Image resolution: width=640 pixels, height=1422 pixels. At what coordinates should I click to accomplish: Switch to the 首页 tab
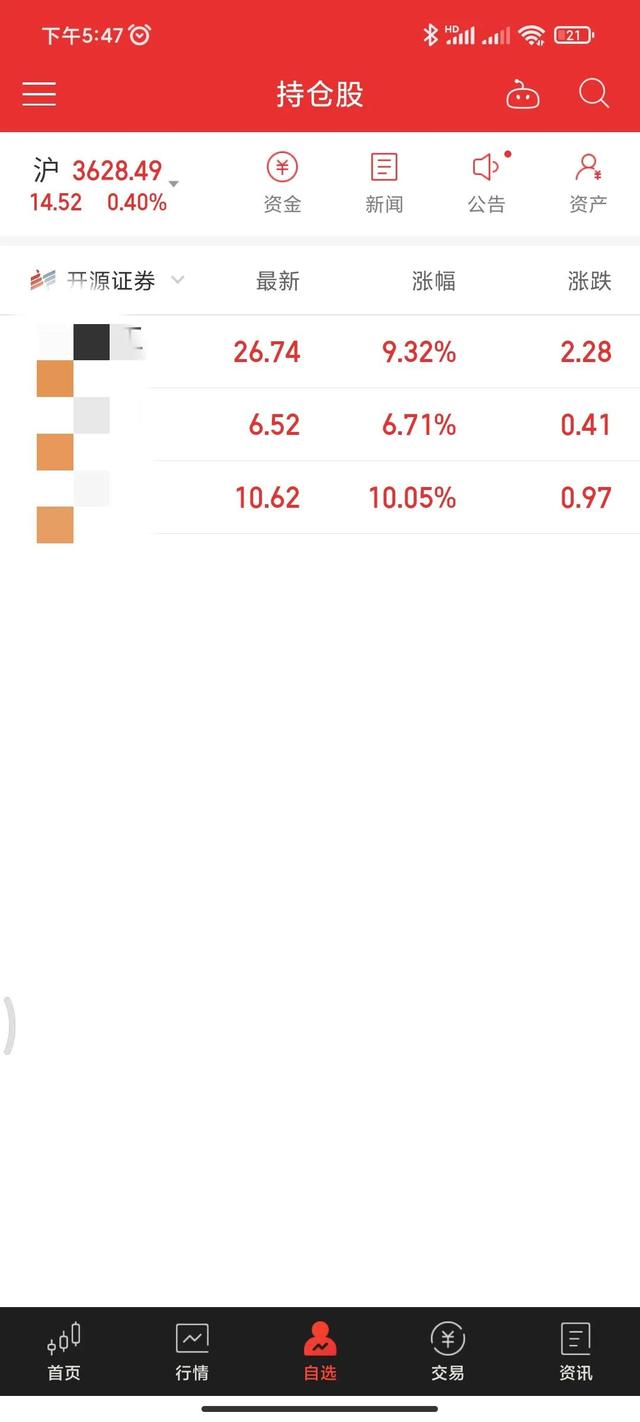[x=64, y=1352]
